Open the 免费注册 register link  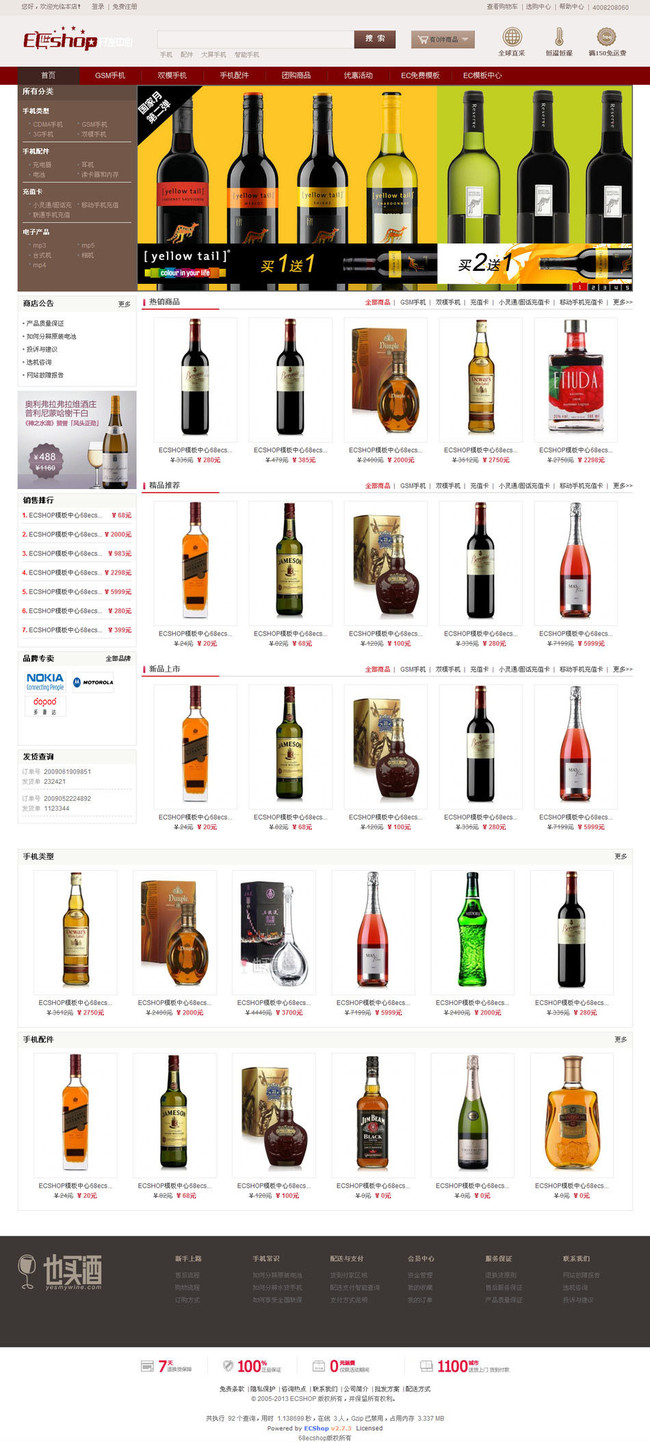[125, 6]
